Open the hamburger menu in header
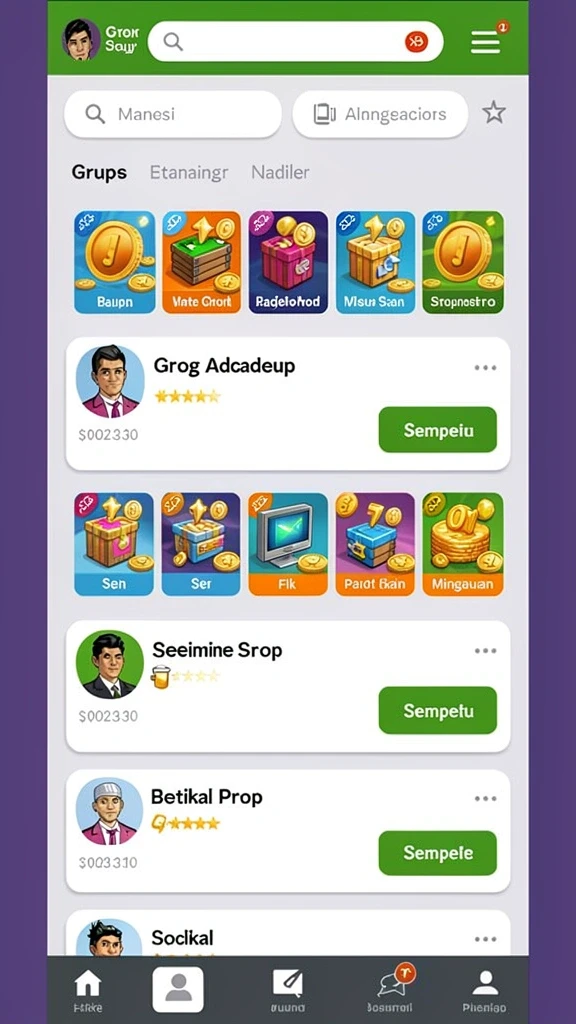576x1024 pixels. (x=486, y=42)
